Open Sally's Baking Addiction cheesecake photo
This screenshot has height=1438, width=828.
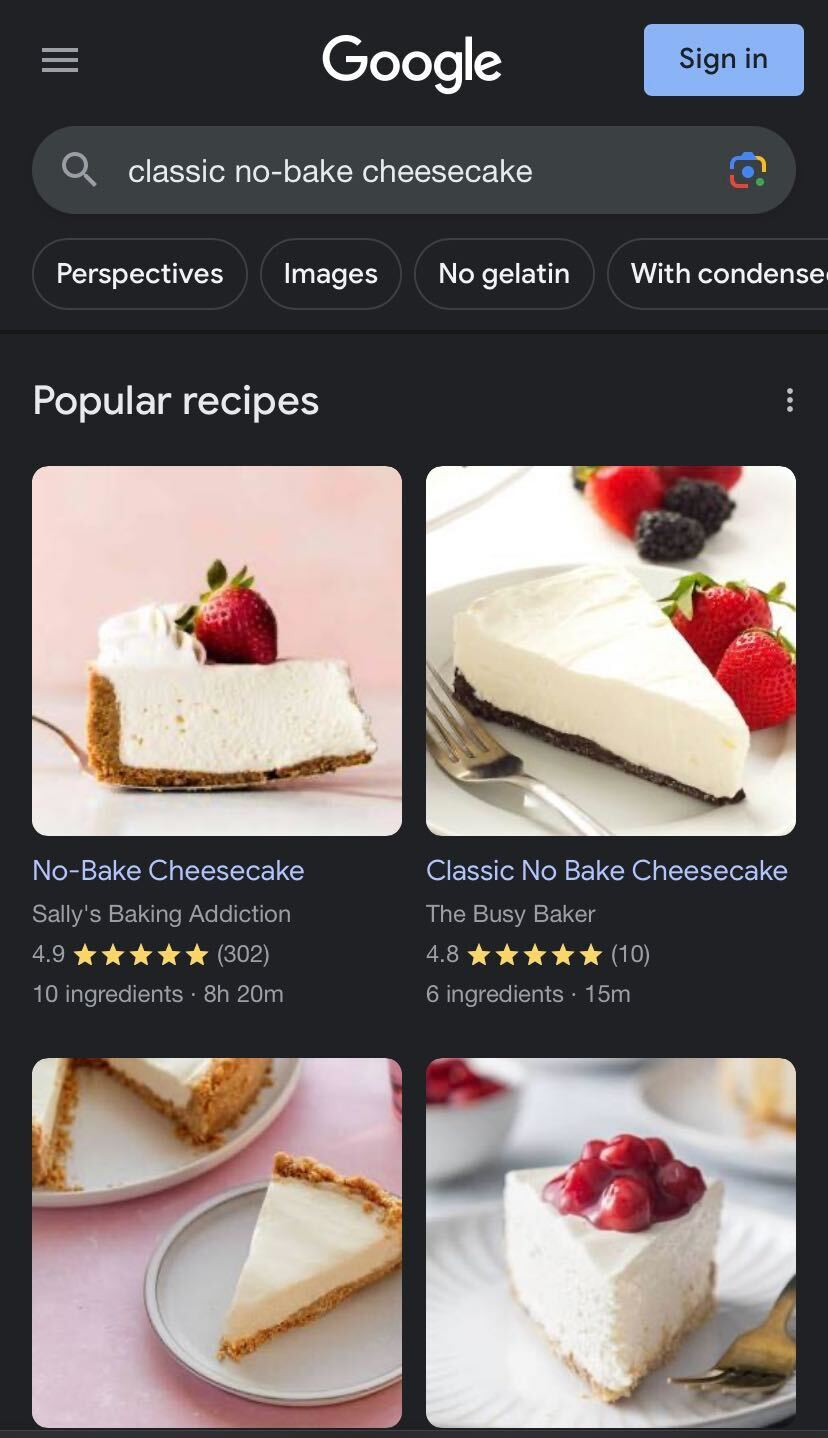217,650
